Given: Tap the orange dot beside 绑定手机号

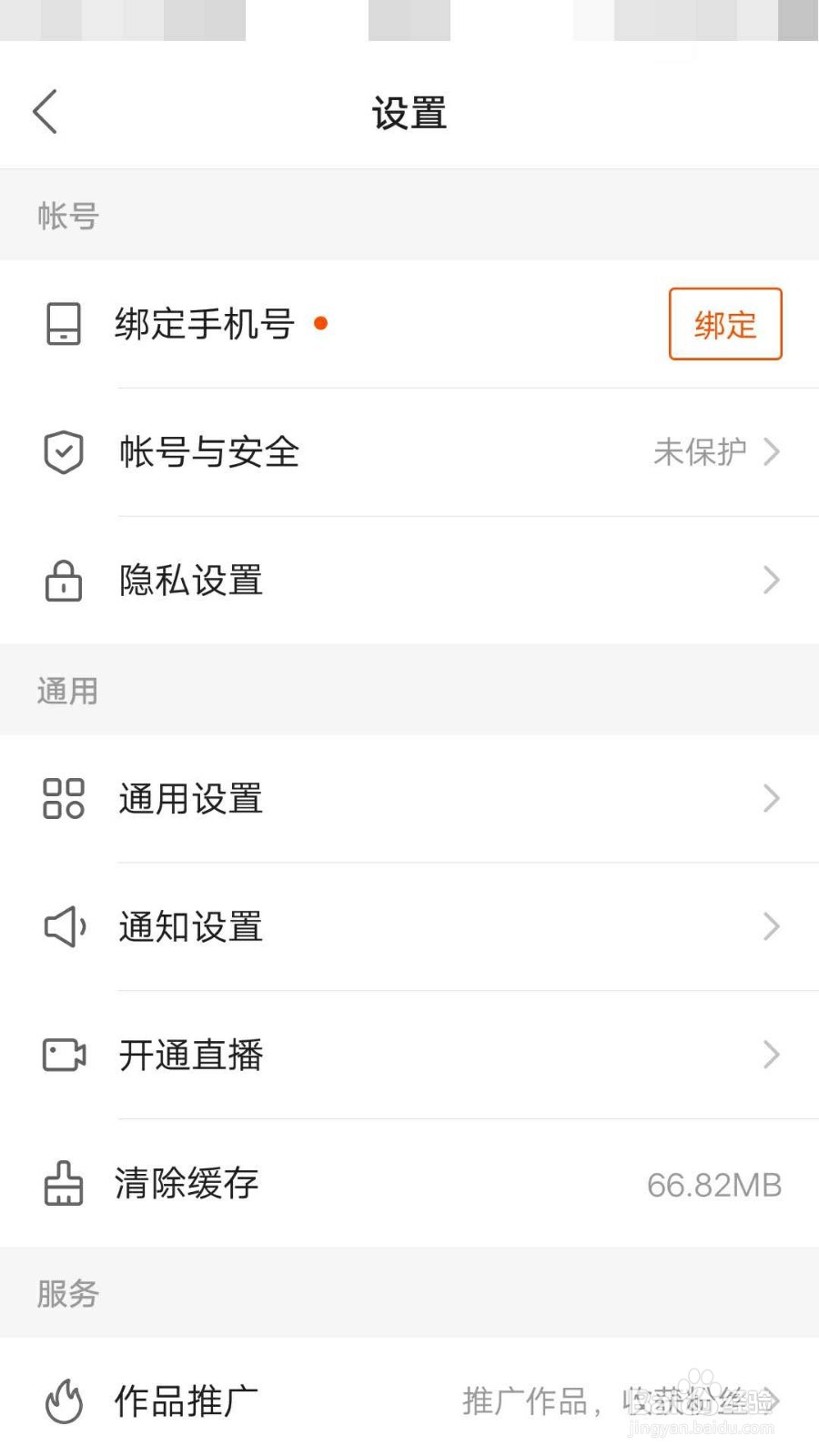Looking at the screenshot, I should pyautogui.click(x=320, y=325).
